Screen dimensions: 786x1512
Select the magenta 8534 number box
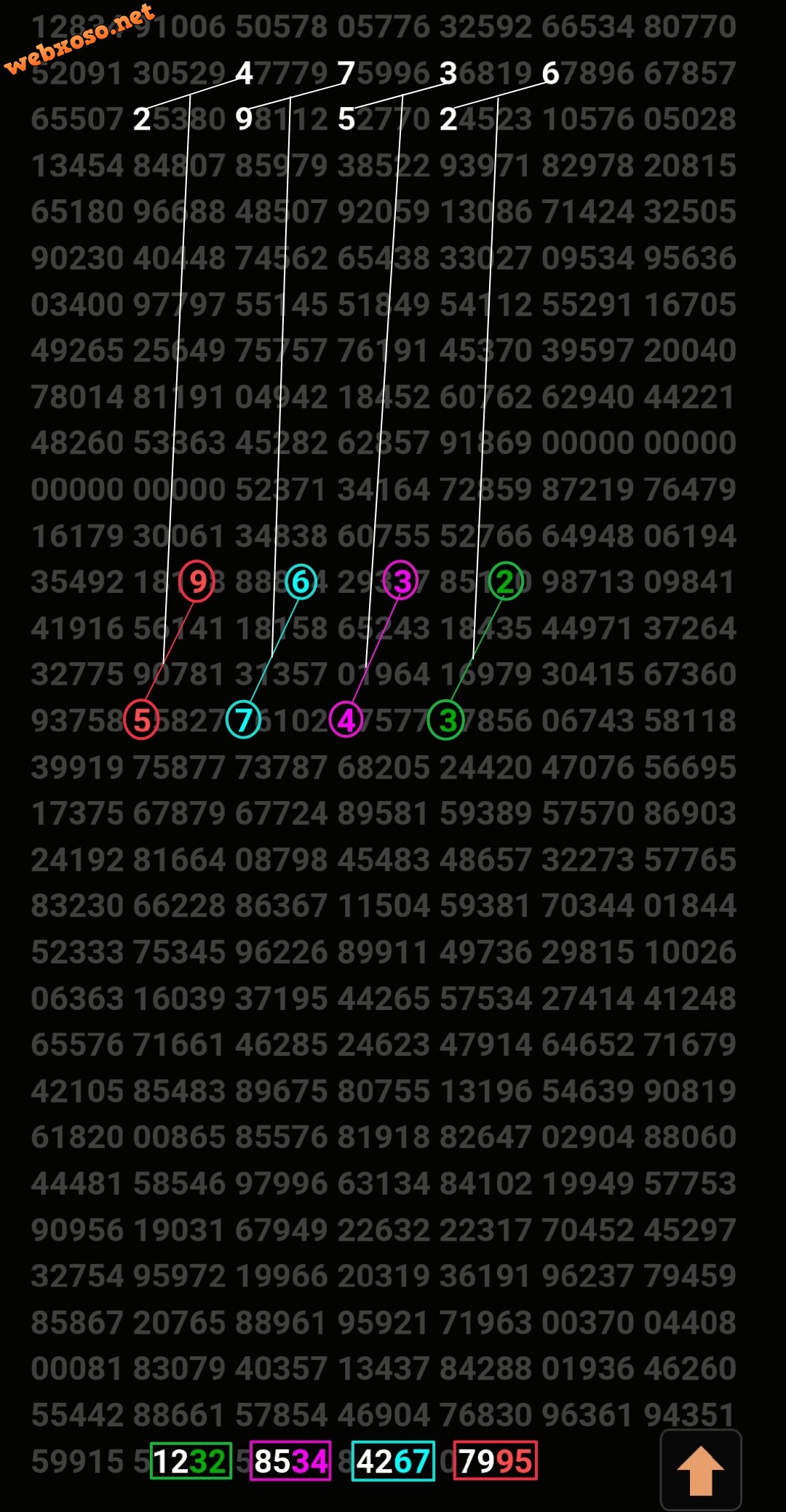click(x=290, y=1461)
